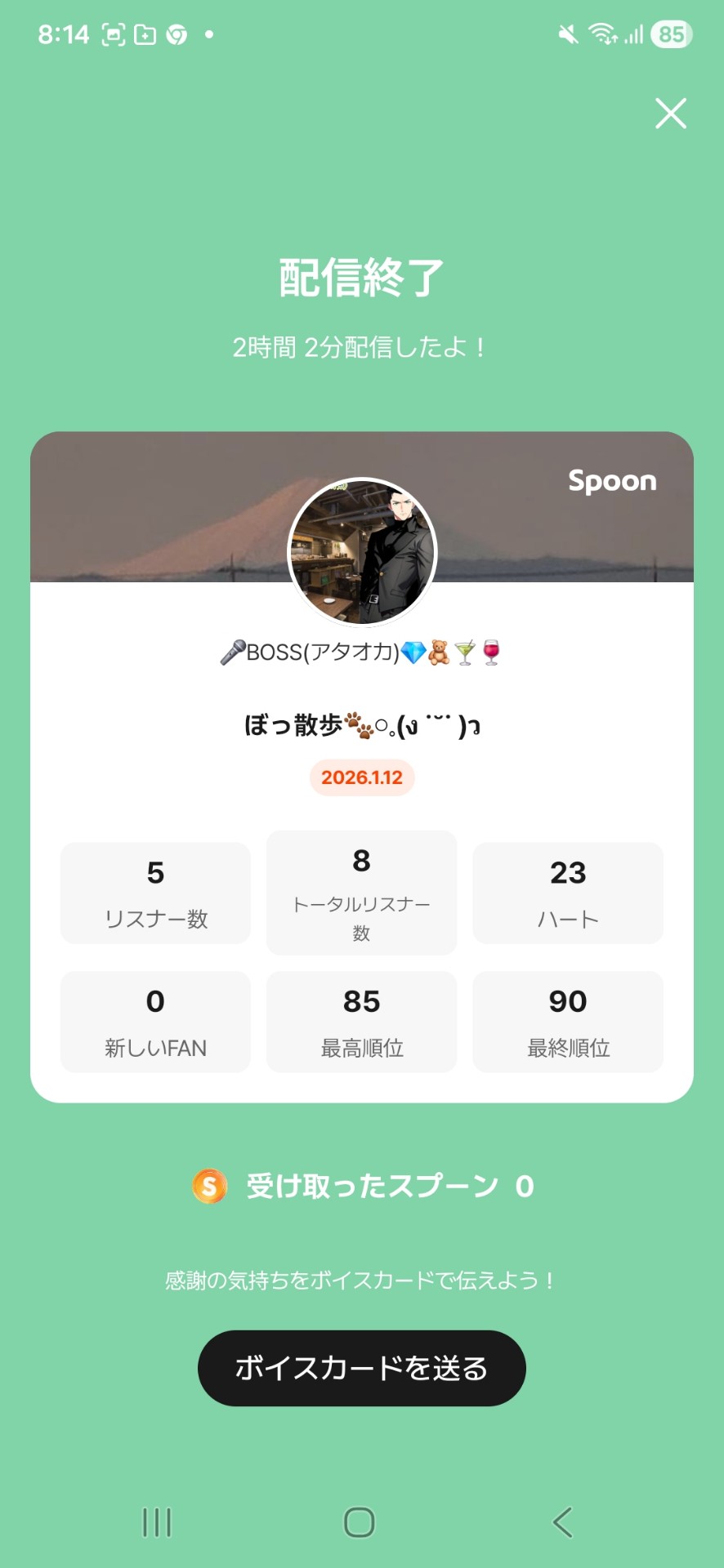Screen dimensions: 724x1568
Task: Open BOSS's profile avatar picture
Action: (x=362, y=553)
